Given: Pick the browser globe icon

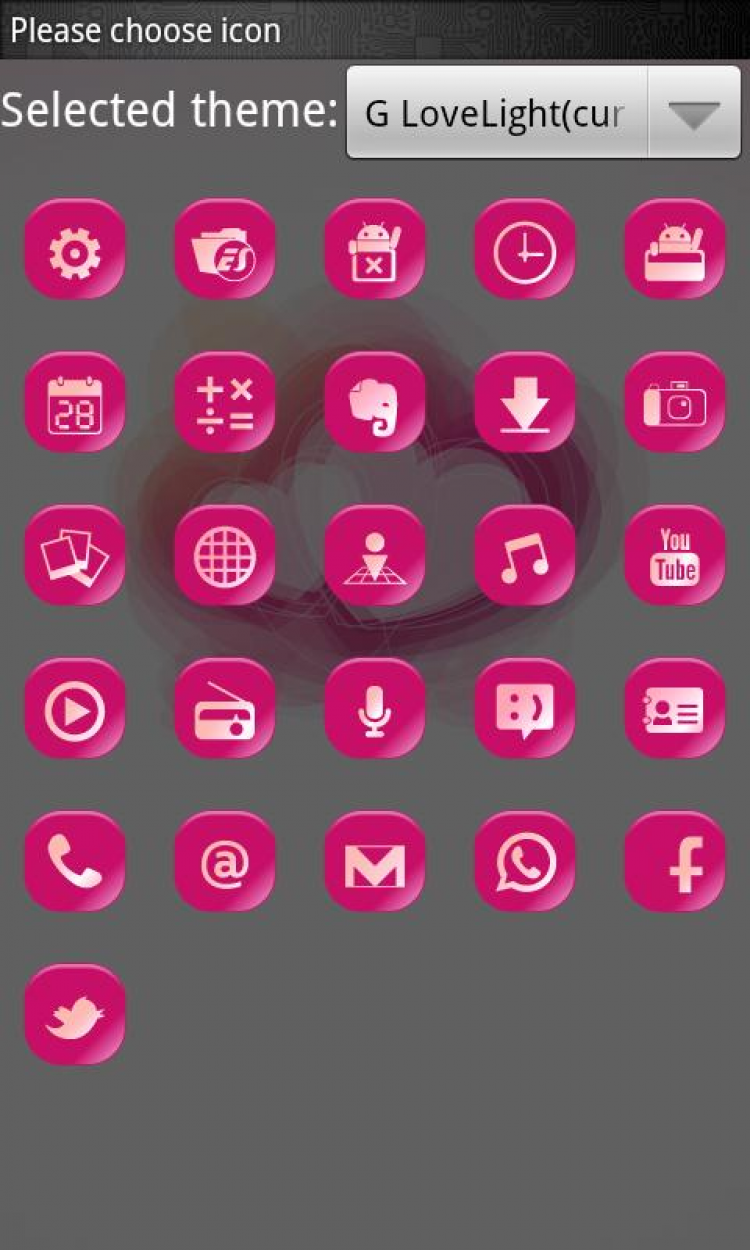Looking at the screenshot, I should click(x=225, y=555).
